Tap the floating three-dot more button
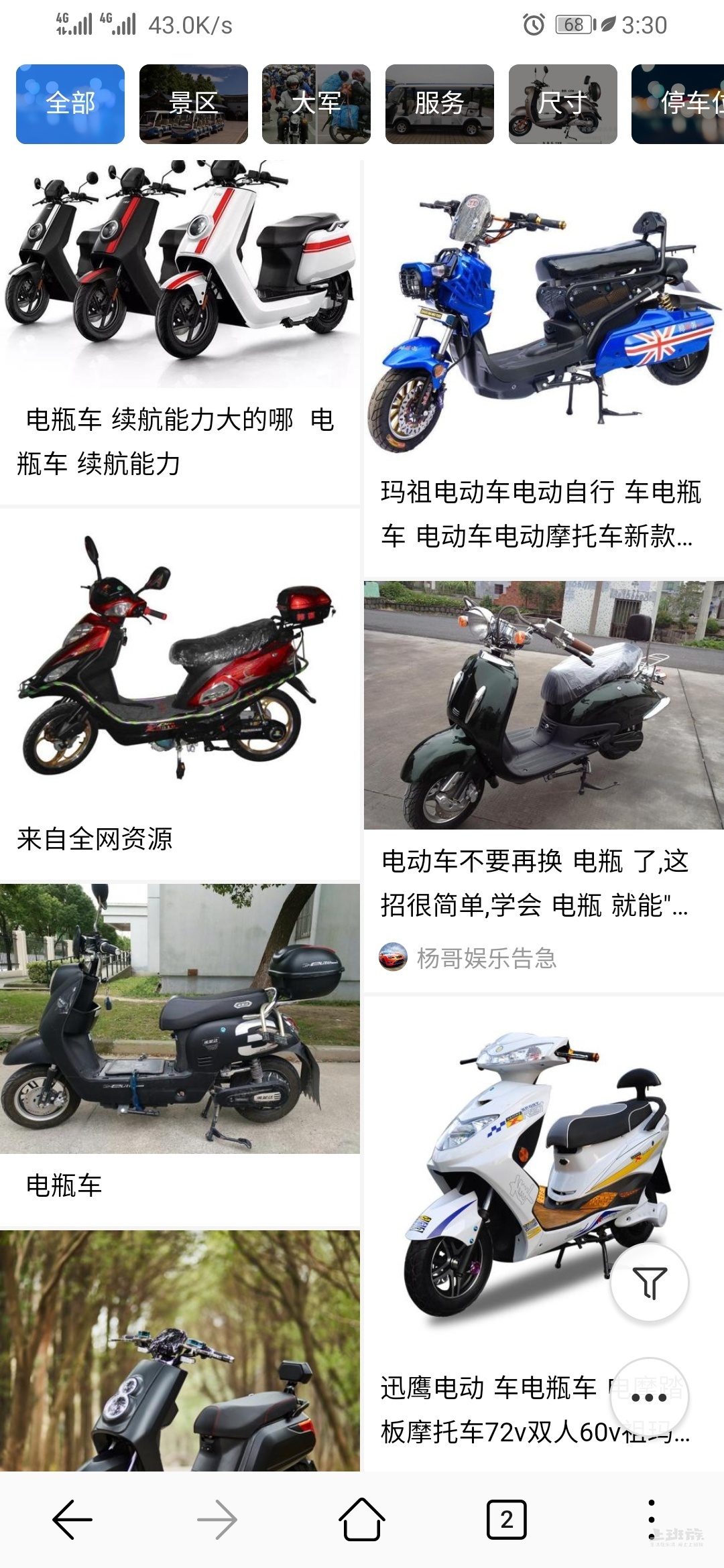The height and width of the screenshot is (1568, 724). pos(649,1396)
